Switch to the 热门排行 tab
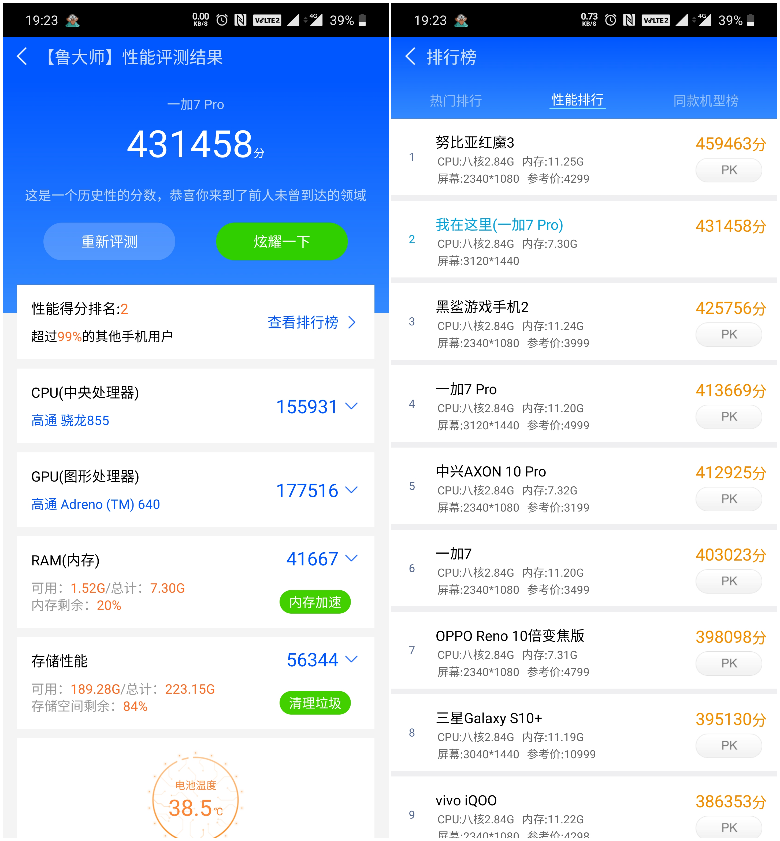Viewport: 780px width, 841px height. point(456,100)
